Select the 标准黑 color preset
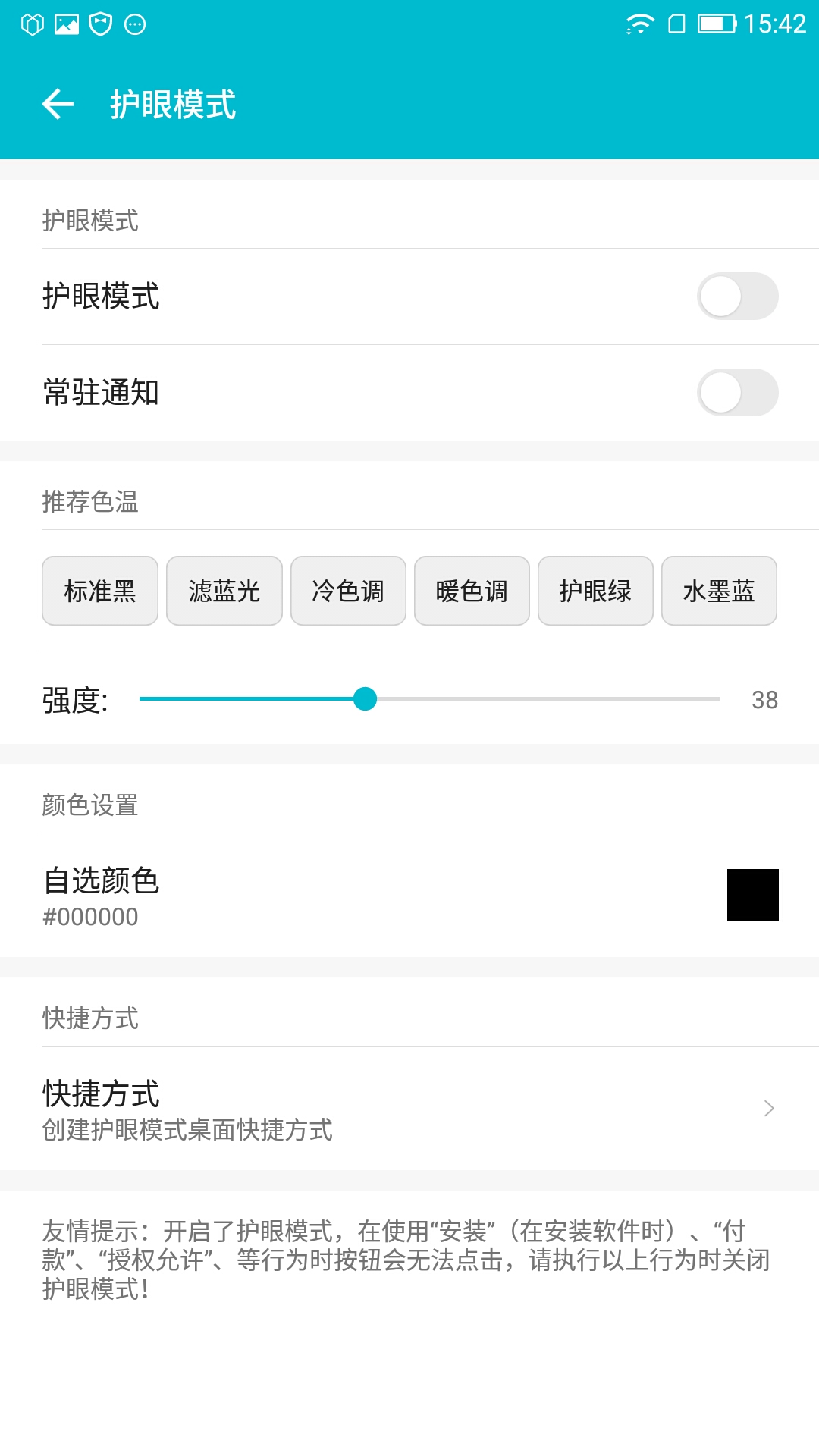Viewport: 819px width, 1456px height. click(x=100, y=591)
